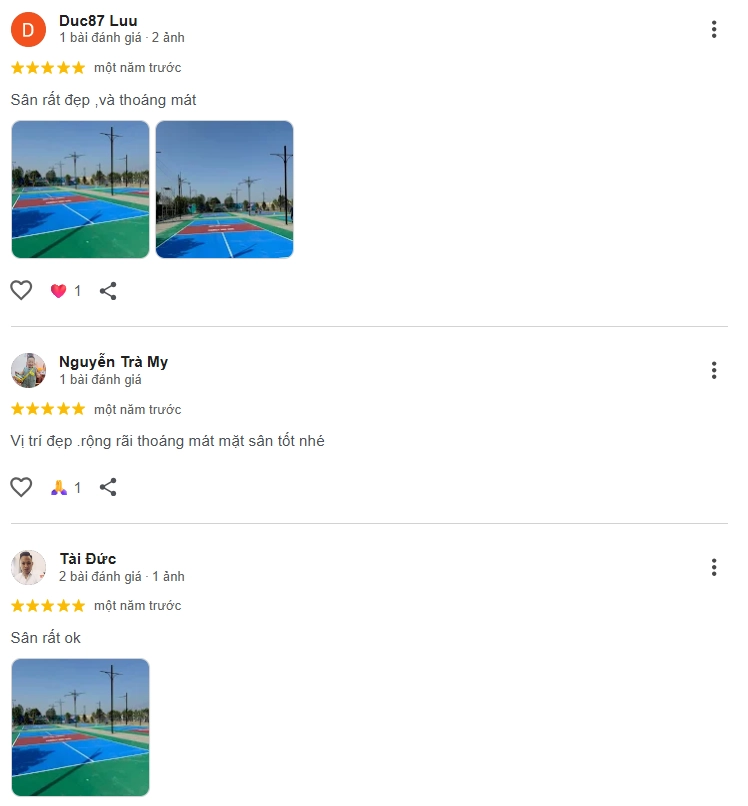Viewport: 748px width, 806px height.
Task: View the reaction count on Nguyễn Trà My's review
Action: [66, 487]
